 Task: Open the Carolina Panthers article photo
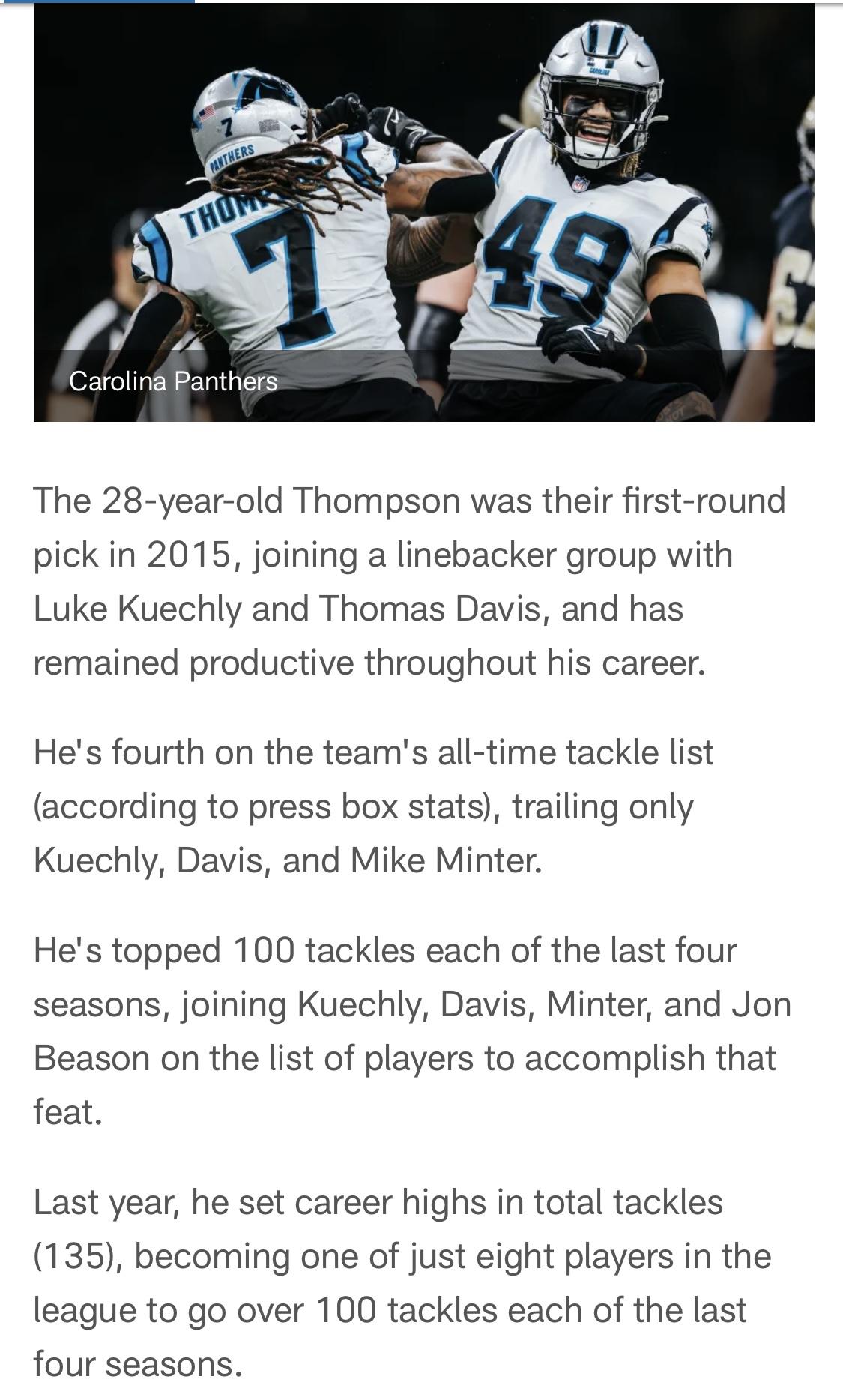[423, 212]
